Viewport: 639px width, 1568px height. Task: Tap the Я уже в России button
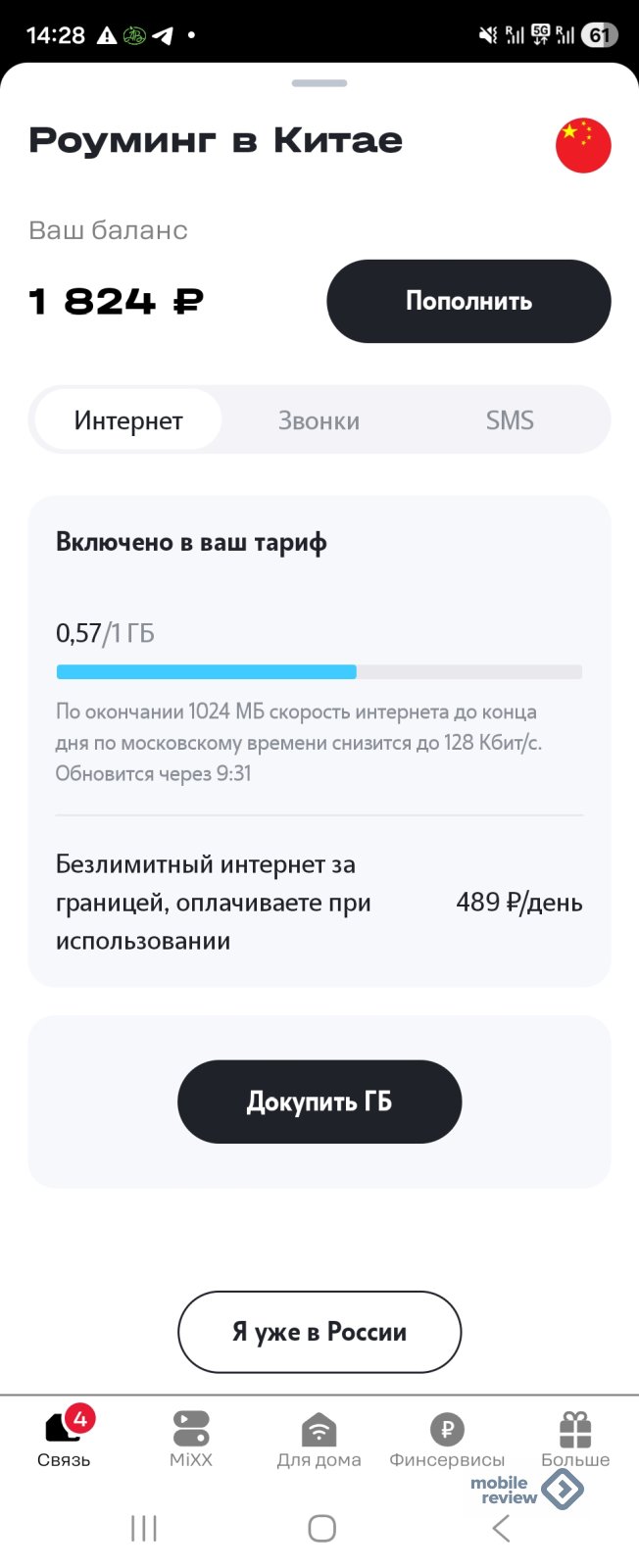(x=319, y=1332)
